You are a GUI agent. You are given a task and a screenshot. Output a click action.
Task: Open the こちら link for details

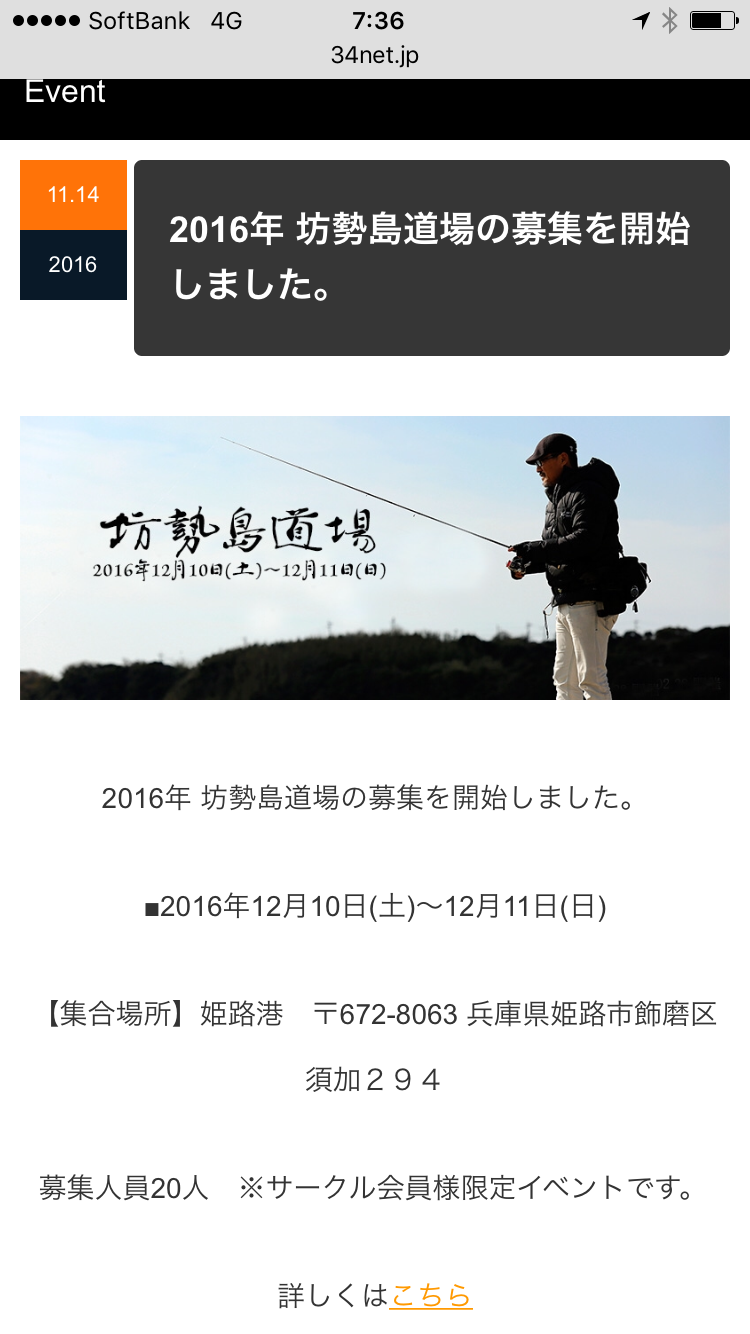pyautogui.click(x=431, y=1296)
